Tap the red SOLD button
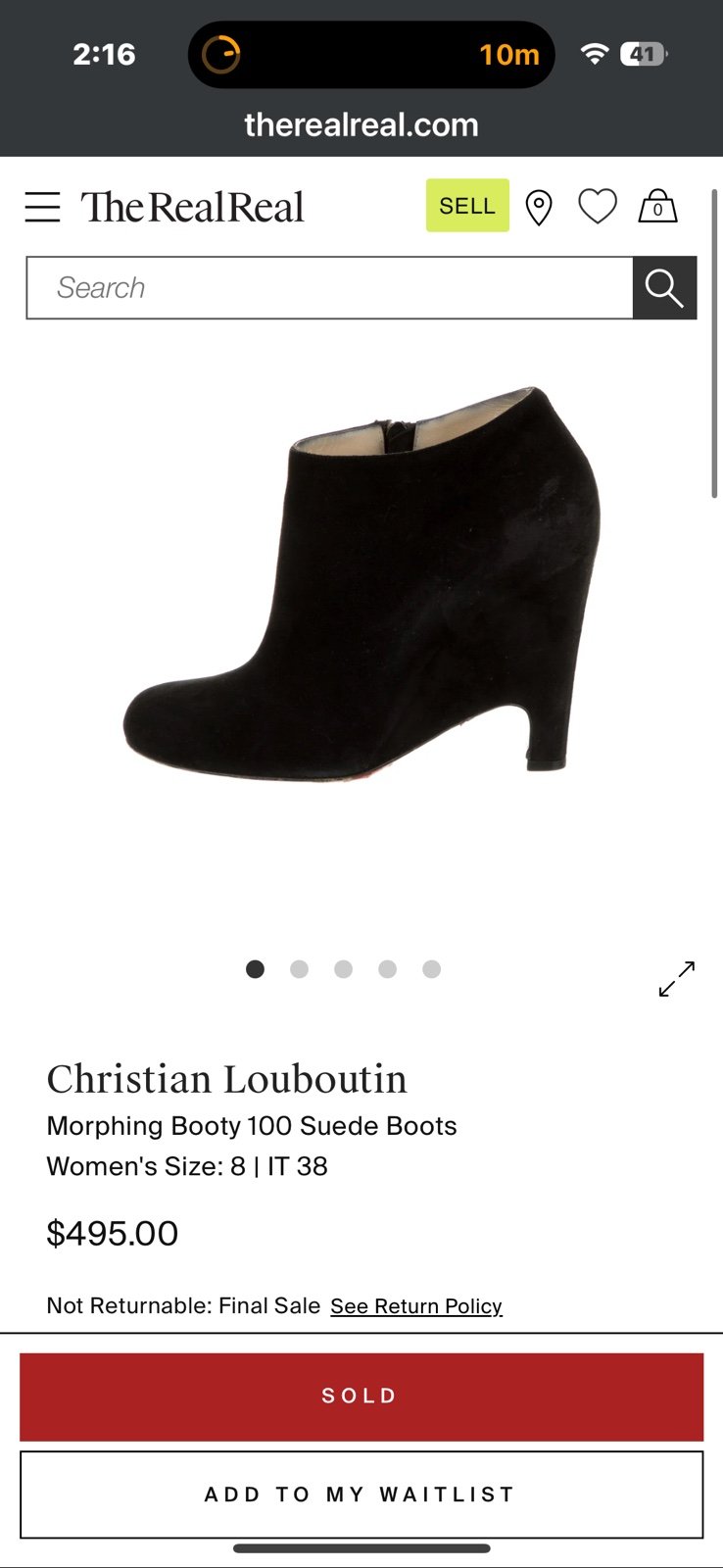The image size is (723, 1568). 361,1396
